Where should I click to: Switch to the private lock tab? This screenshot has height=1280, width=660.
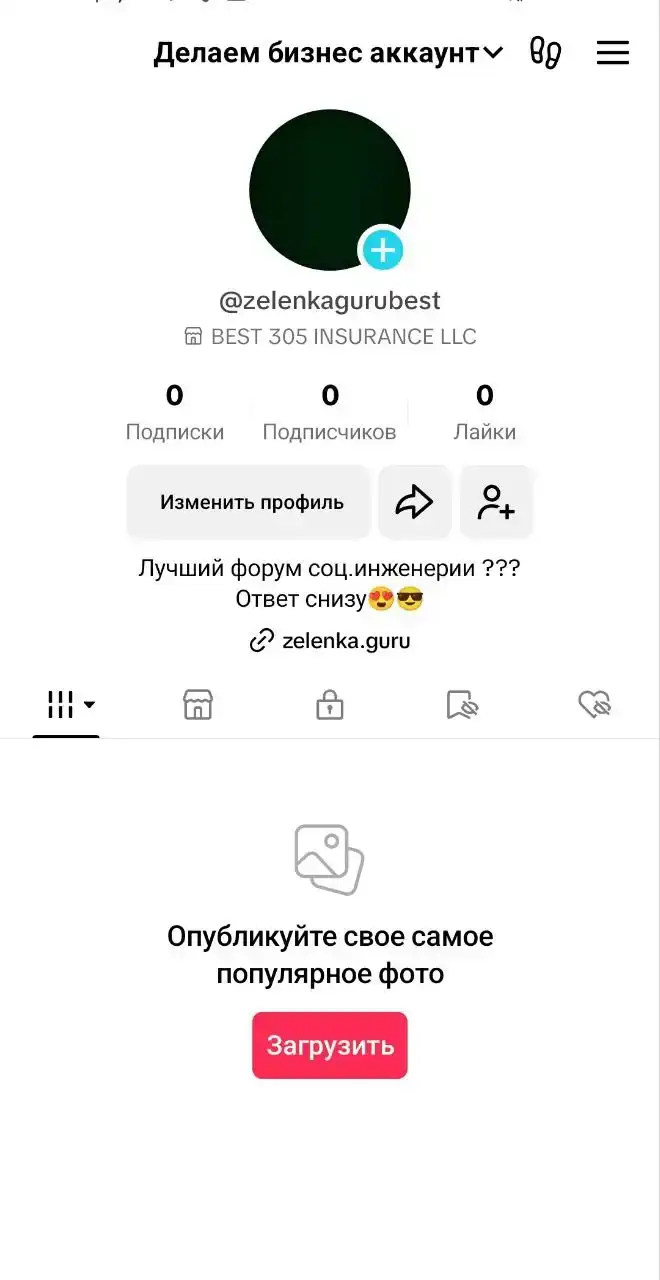[x=330, y=705]
